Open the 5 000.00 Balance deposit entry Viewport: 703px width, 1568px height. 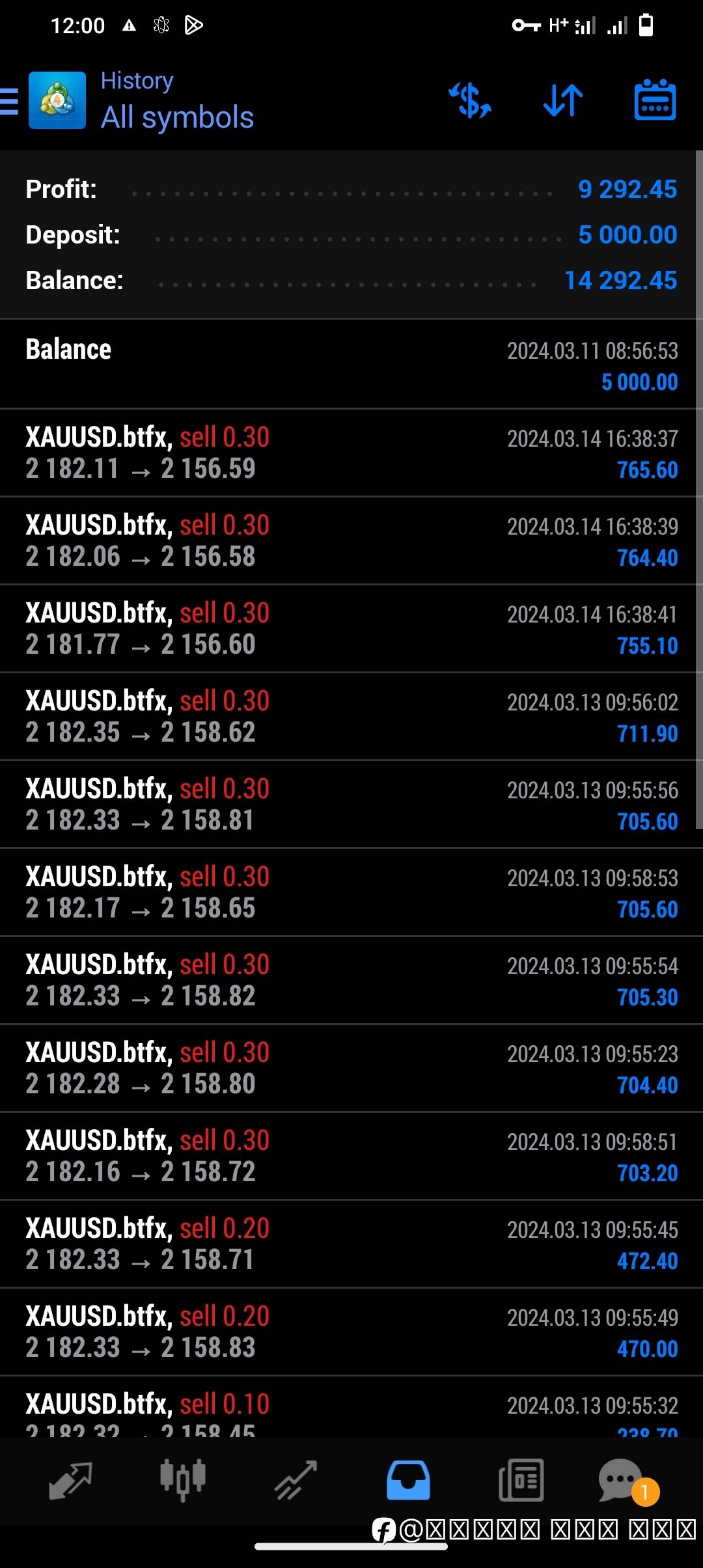pyautogui.click(x=351, y=365)
